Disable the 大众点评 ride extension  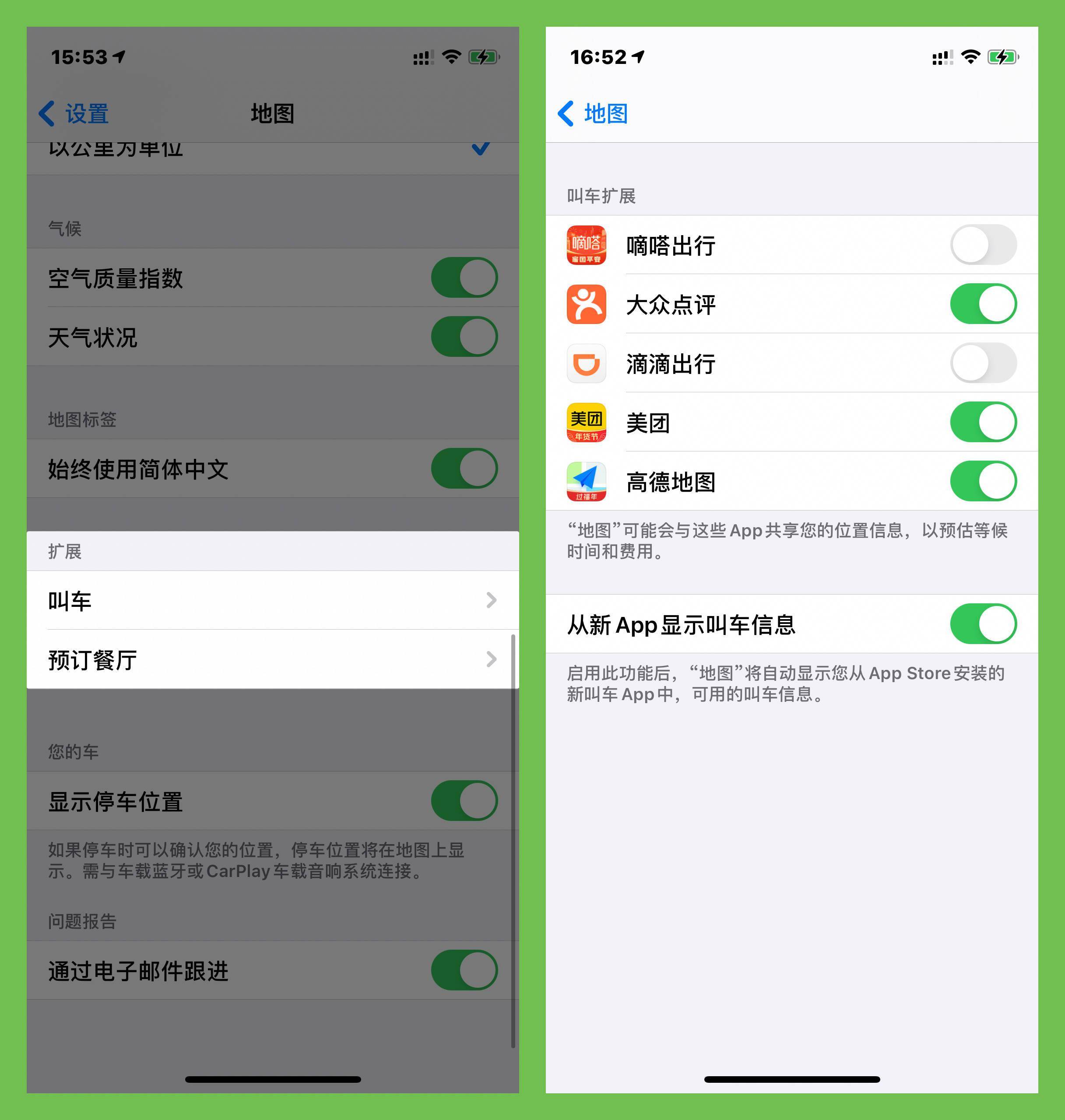click(x=983, y=304)
